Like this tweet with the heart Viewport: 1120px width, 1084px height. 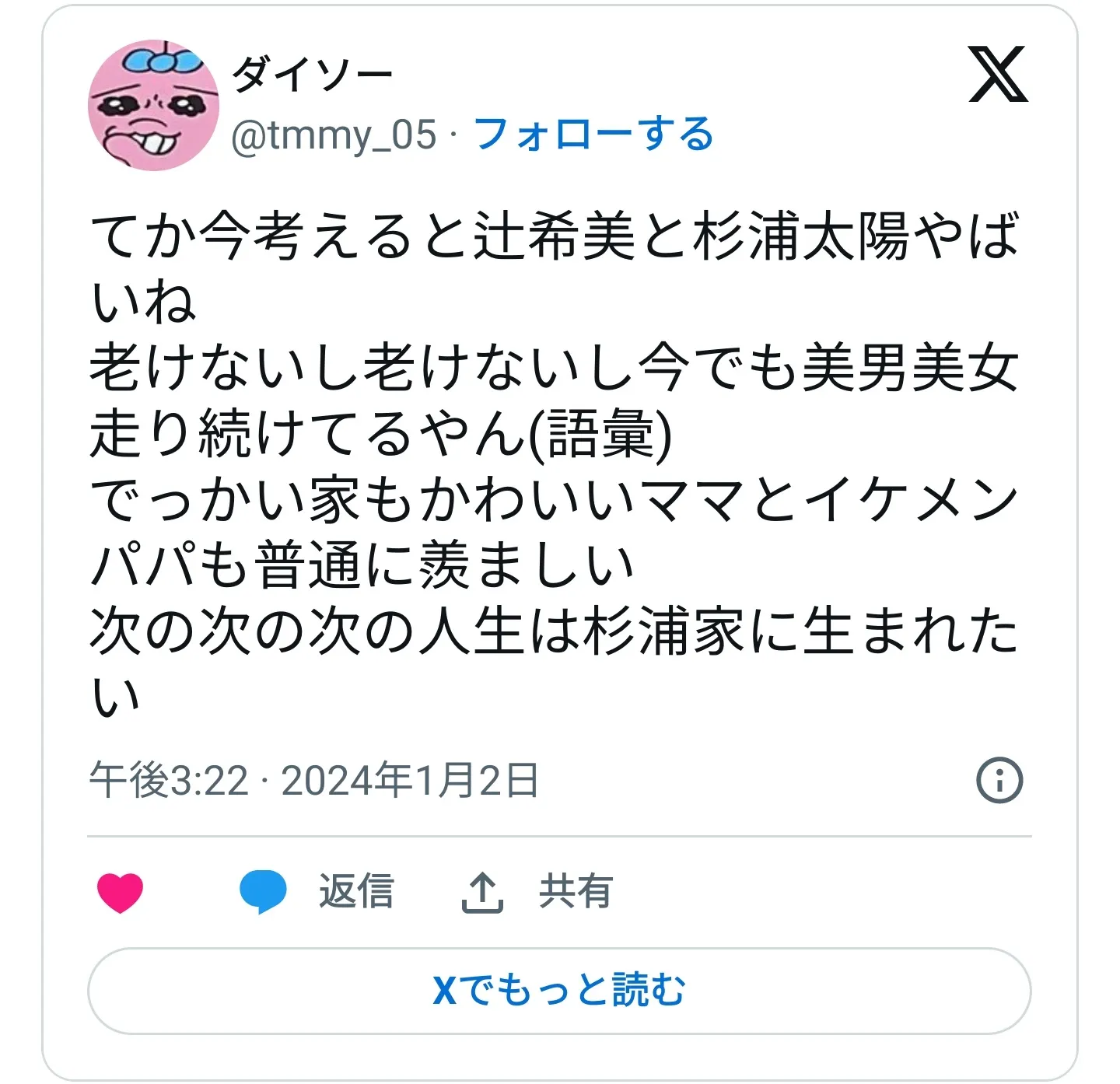pos(120,892)
